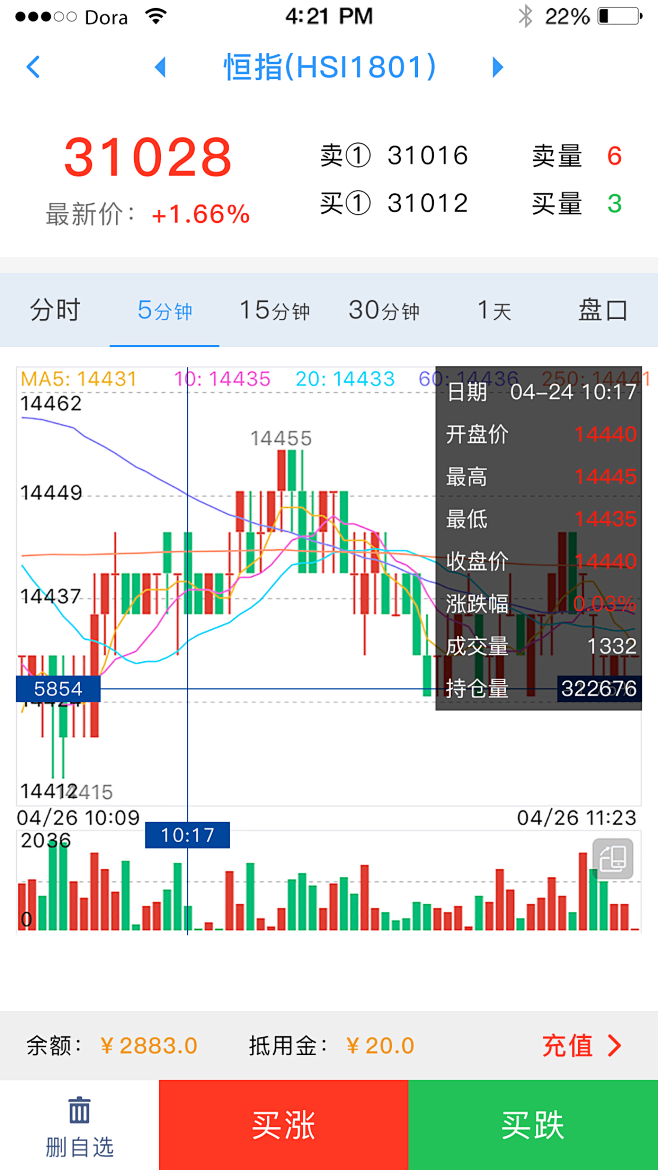Viewport: 658px width, 1170px height.
Task: Switch to the previous contract with left triangle
Action: 160,67
